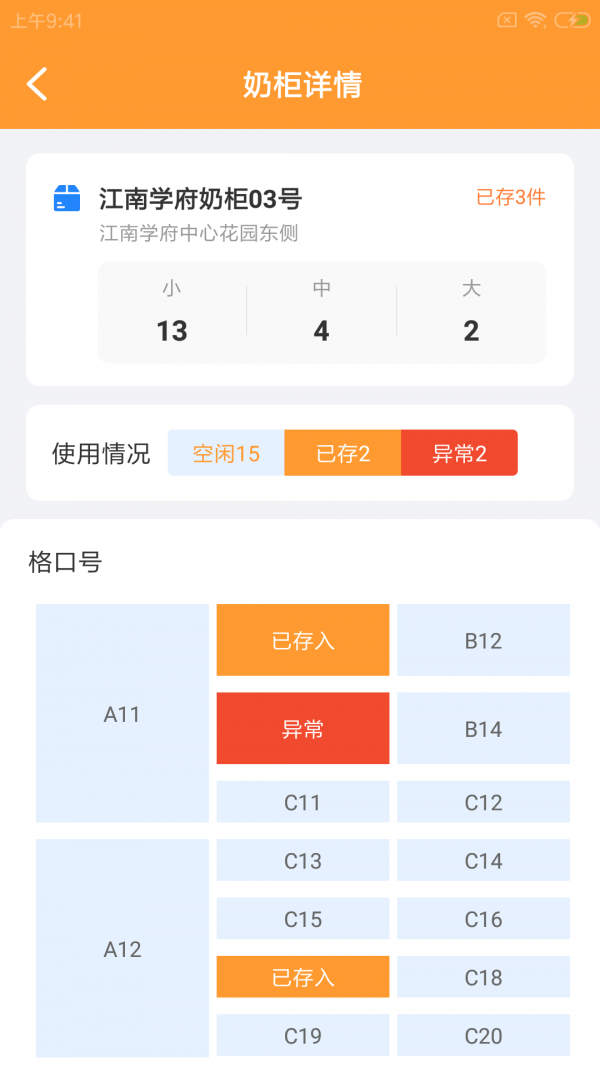This screenshot has height=1067, width=600.
Task: Select locker slot C14
Action: point(483,861)
